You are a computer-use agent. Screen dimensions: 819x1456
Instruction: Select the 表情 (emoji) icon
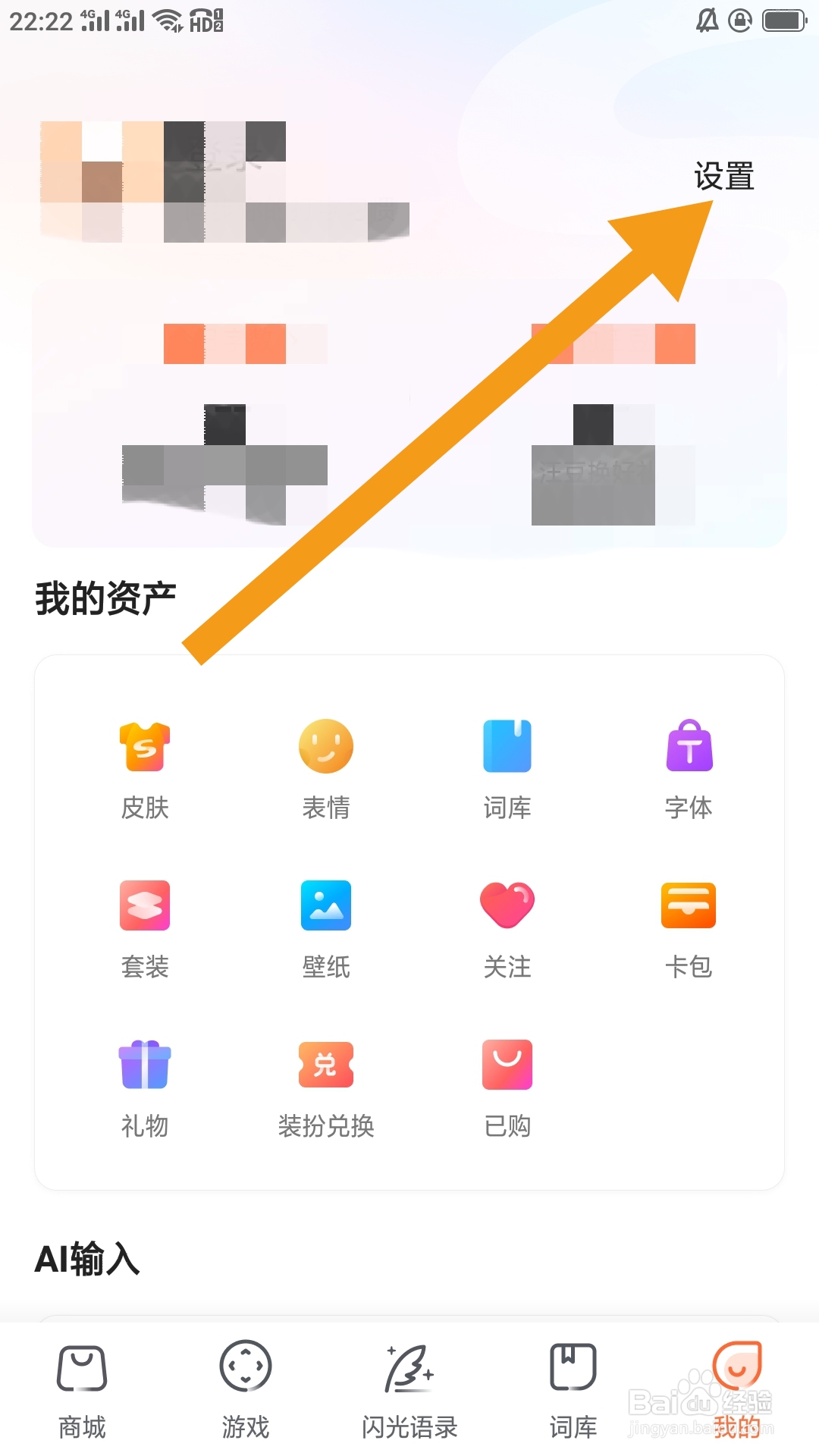pos(326,766)
